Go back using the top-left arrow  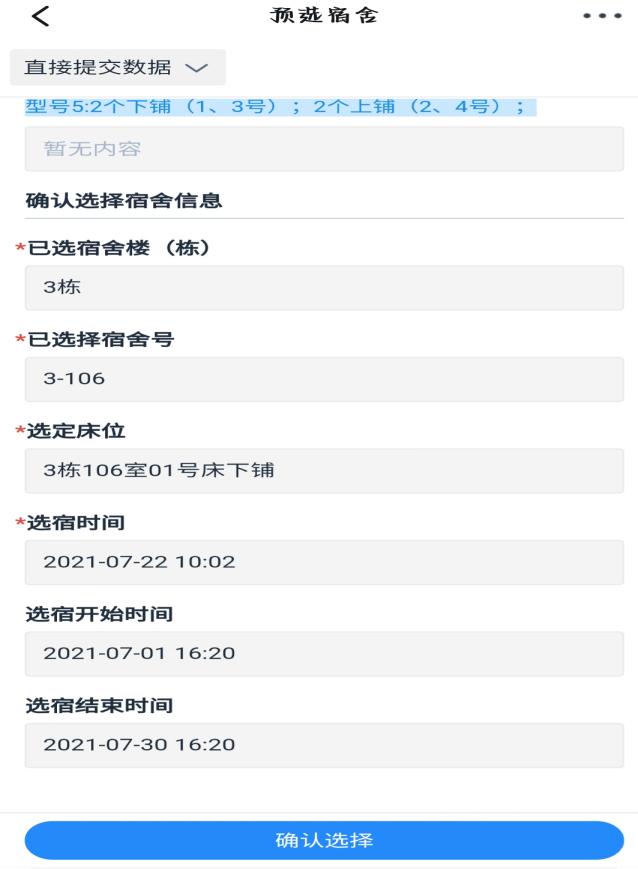click(40, 17)
